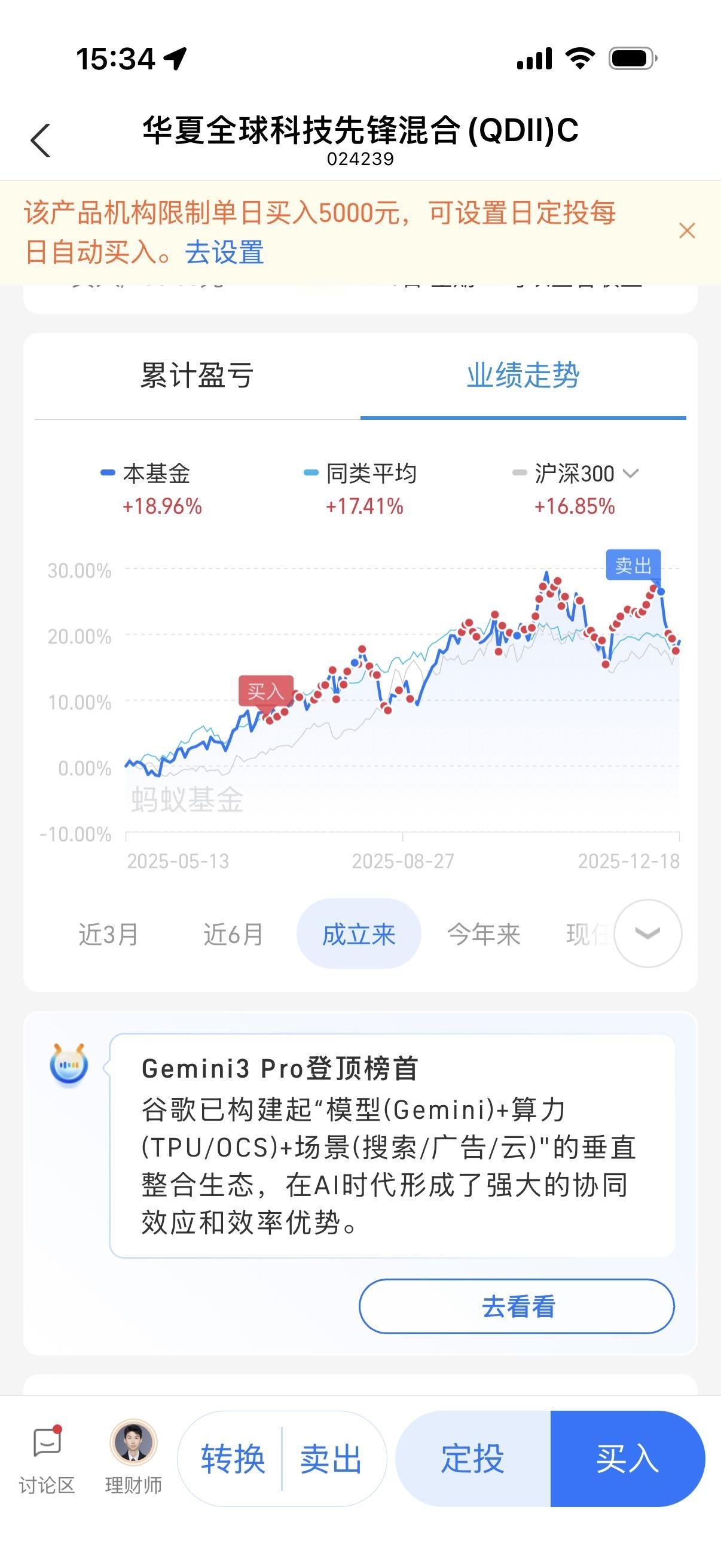Expand more time range options with the chevron

tap(647, 932)
